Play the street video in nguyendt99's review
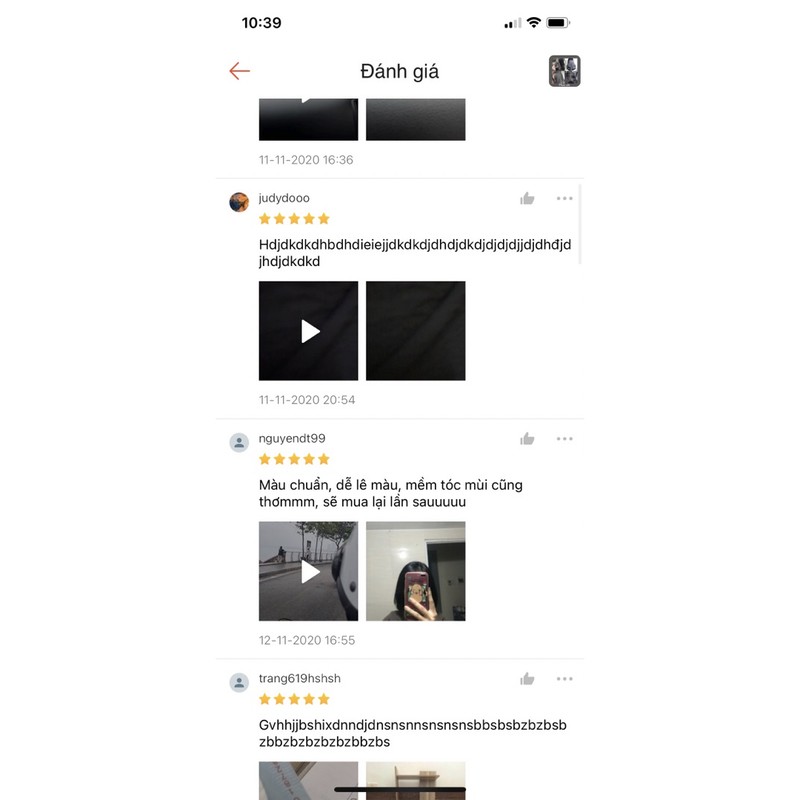This screenshot has width=800, height=800. [308, 571]
